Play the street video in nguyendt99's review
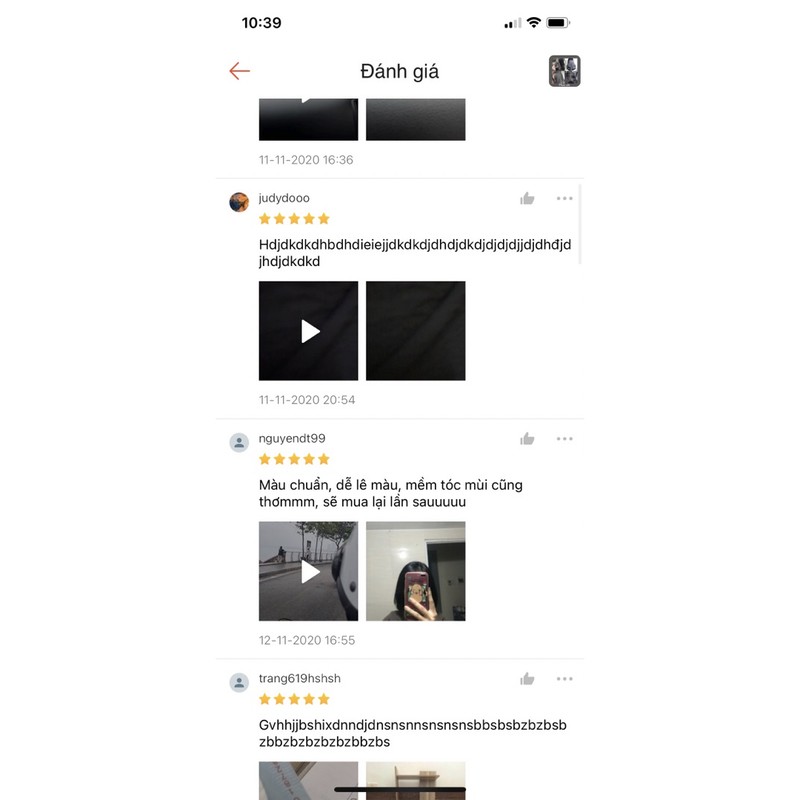This screenshot has width=800, height=800. [308, 571]
